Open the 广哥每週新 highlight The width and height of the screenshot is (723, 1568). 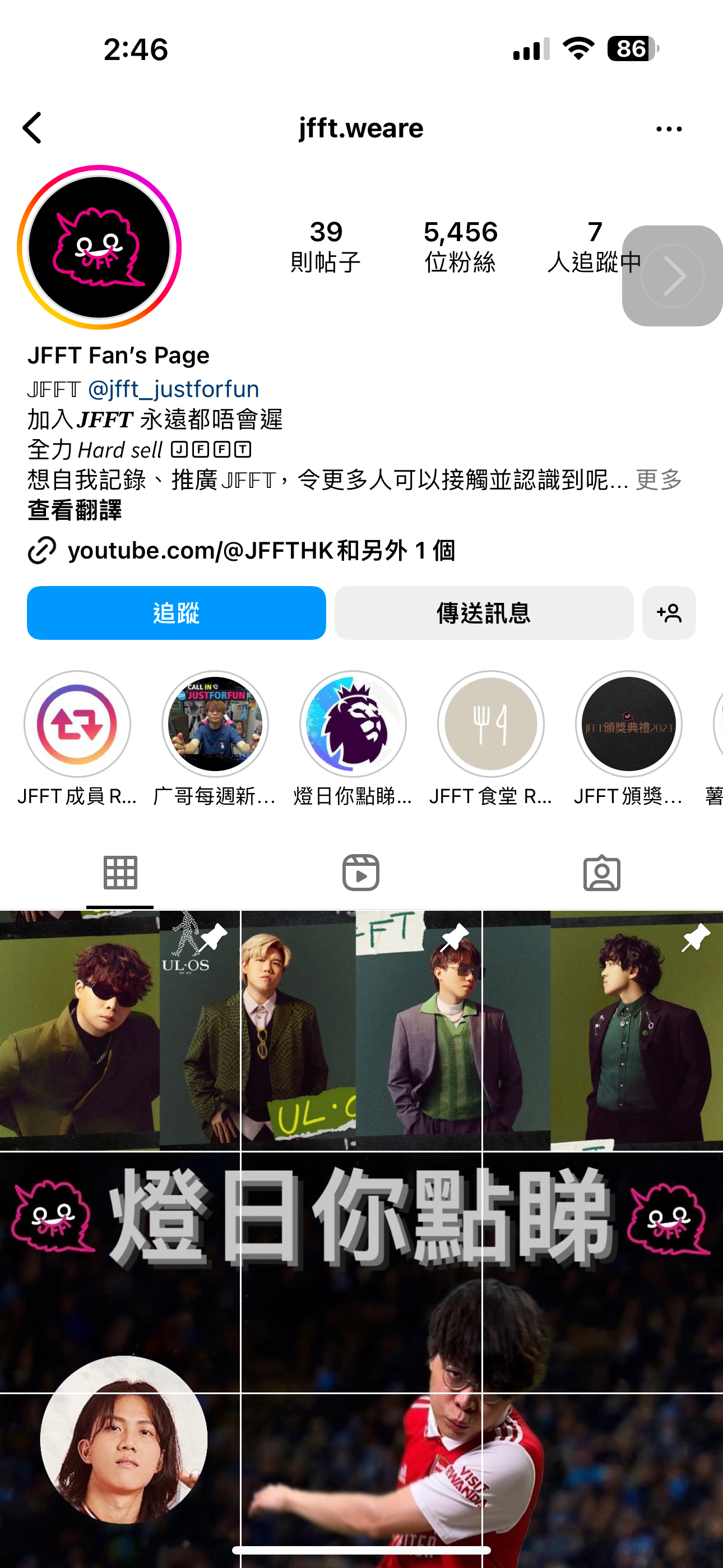(x=215, y=724)
